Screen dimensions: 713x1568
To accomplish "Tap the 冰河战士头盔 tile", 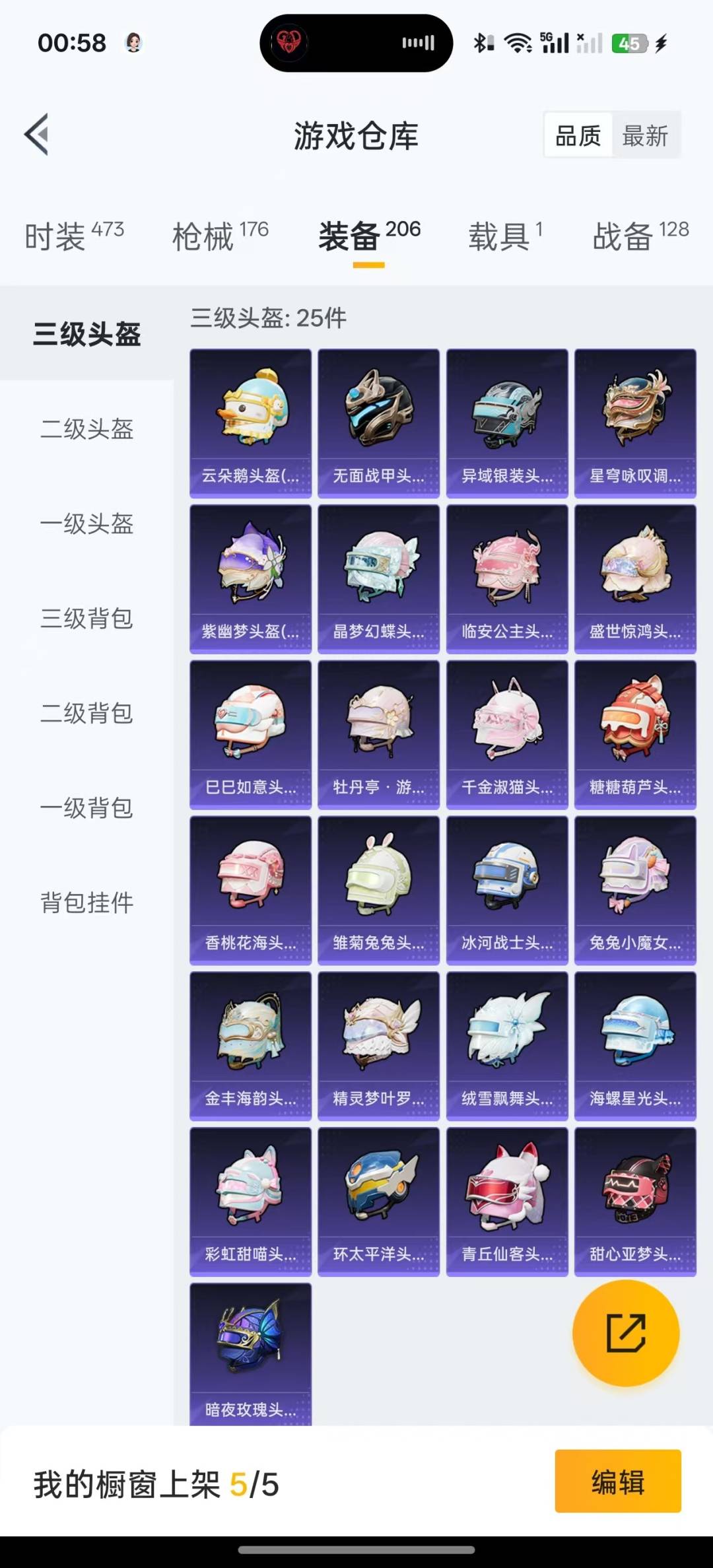I will 506,890.
